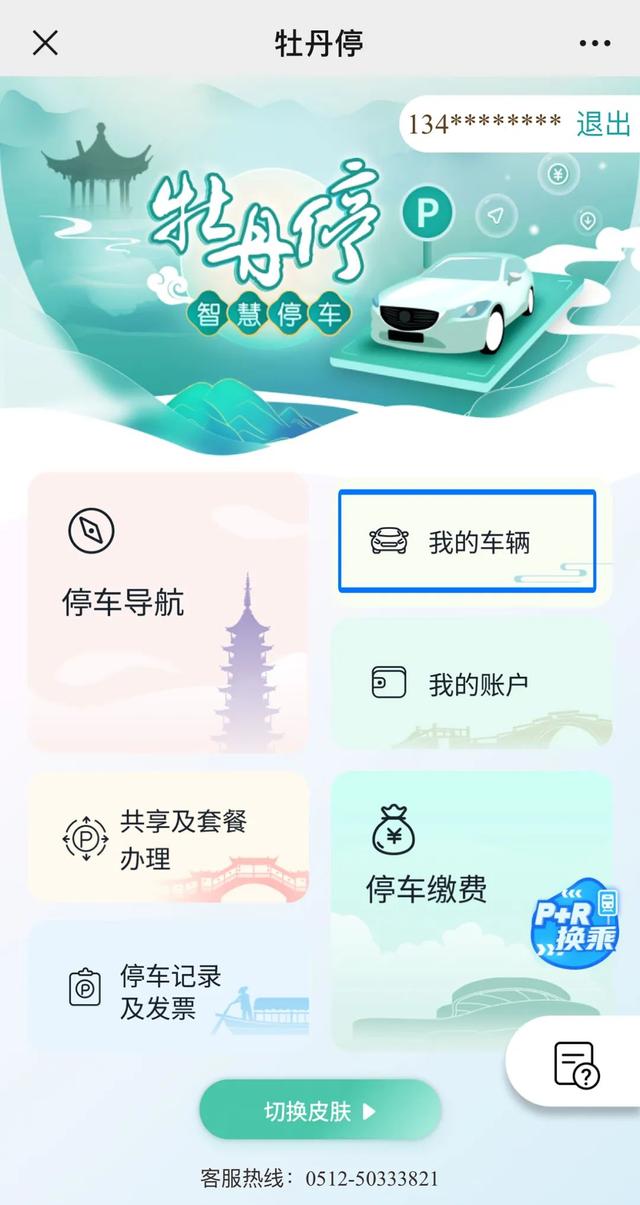Tap 切换皮肤 to switch skin
640x1205 pixels.
[319, 1110]
